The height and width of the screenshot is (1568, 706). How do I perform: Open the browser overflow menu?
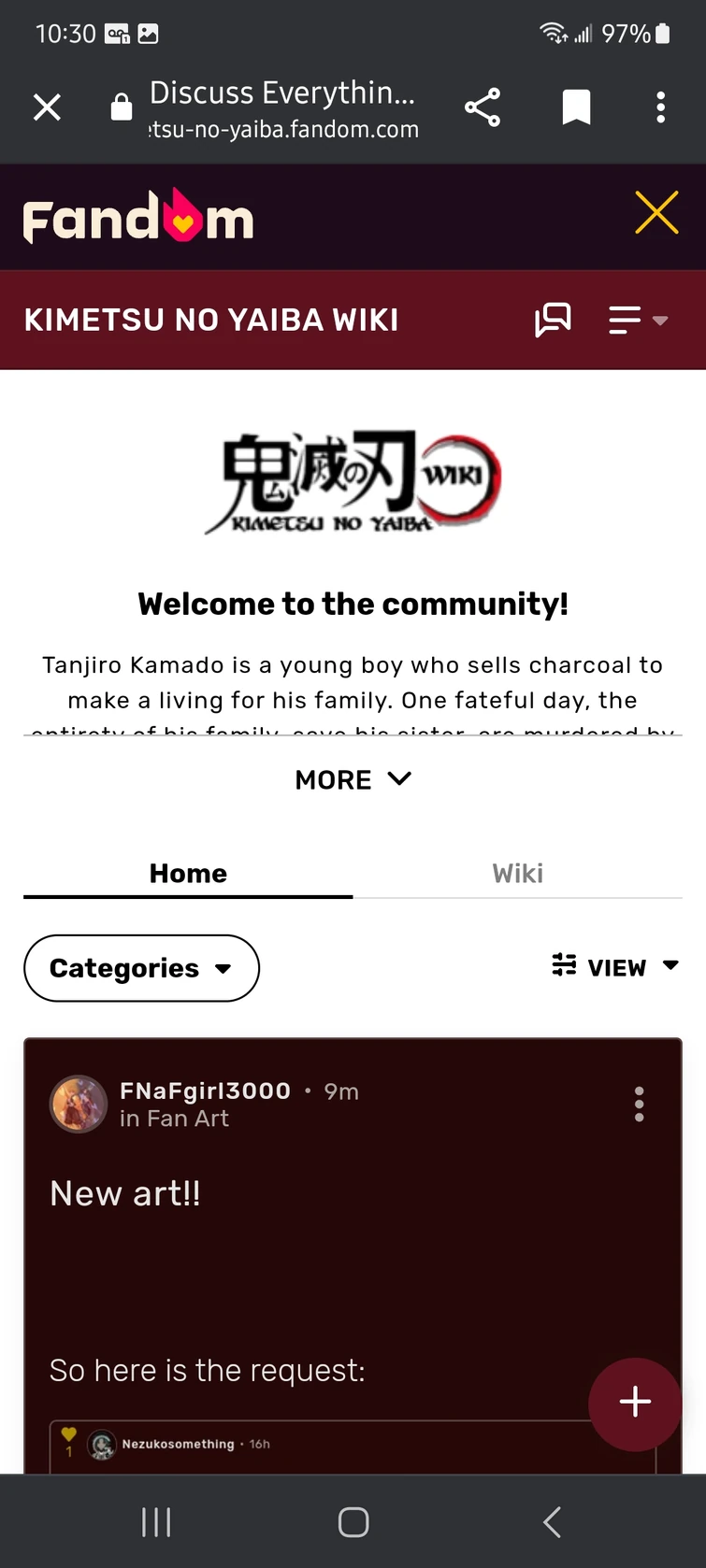[x=661, y=107]
